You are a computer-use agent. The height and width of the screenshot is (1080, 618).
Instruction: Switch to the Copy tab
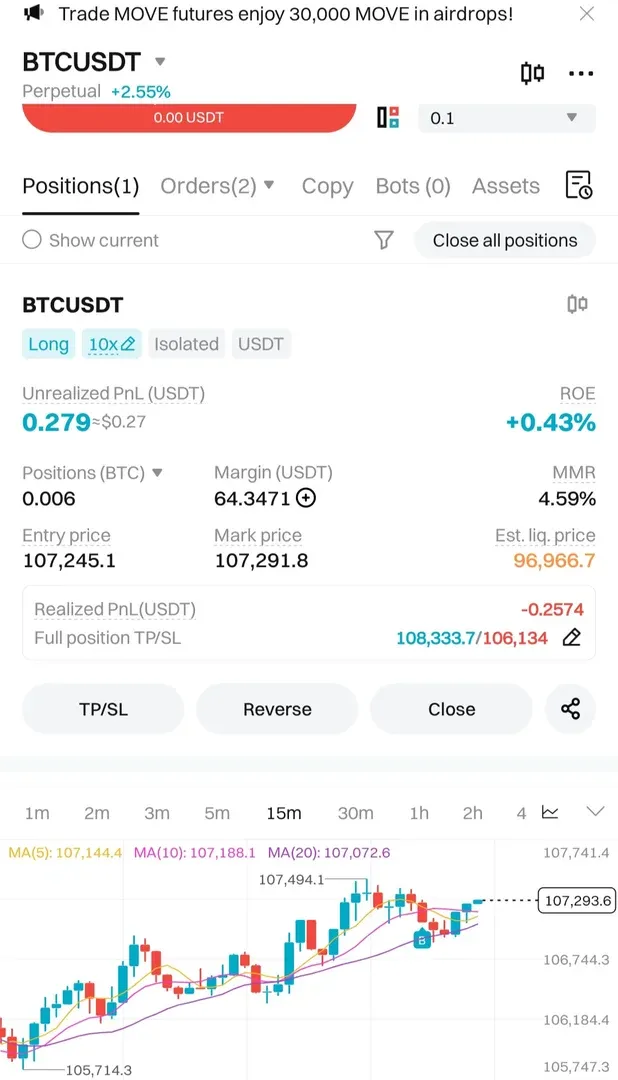pos(327,186)
